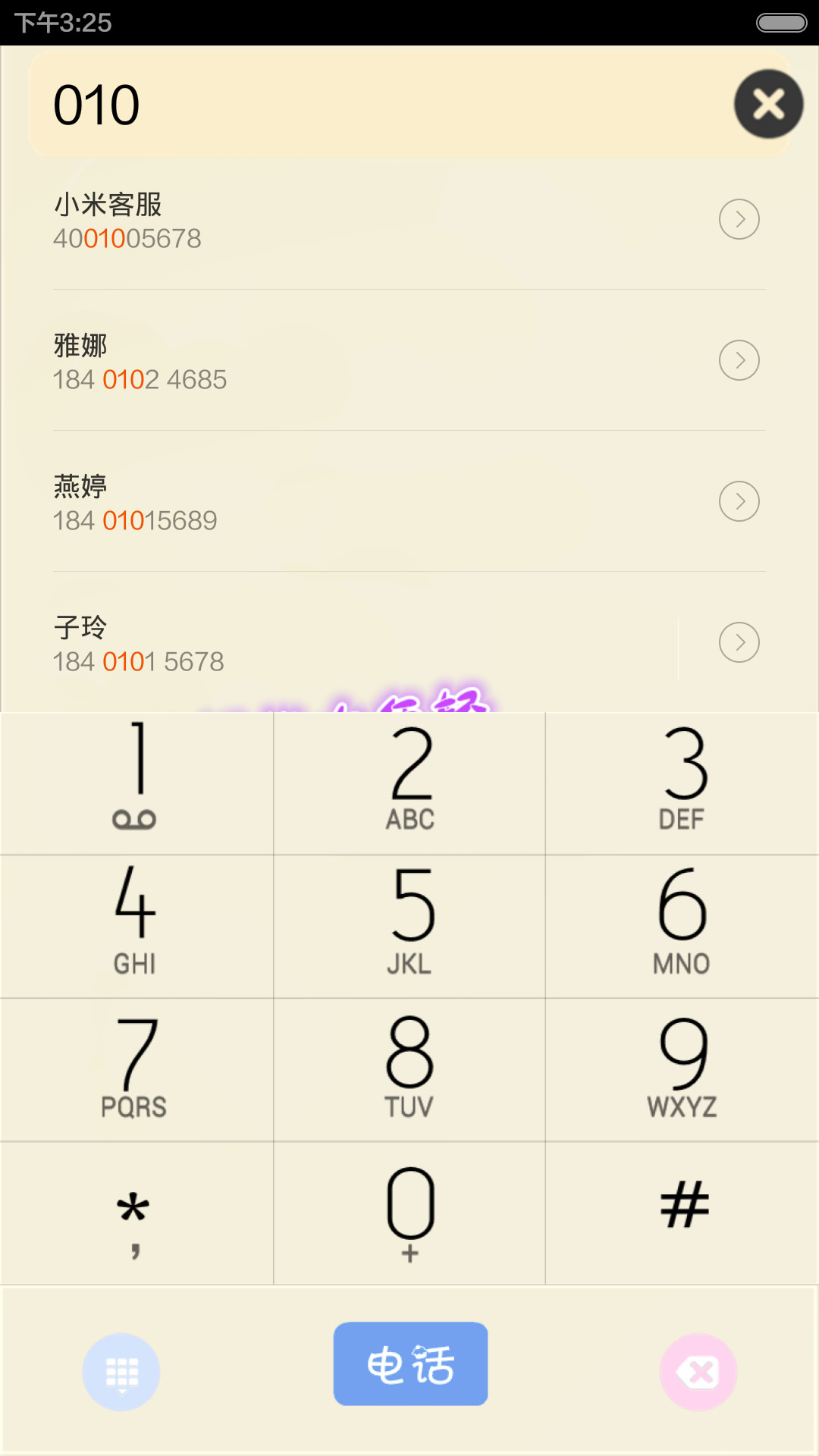Place the call with the 电话 button
This screenshot has height=1456, width=819.
pyautogui.click(x=410, y=1363)
